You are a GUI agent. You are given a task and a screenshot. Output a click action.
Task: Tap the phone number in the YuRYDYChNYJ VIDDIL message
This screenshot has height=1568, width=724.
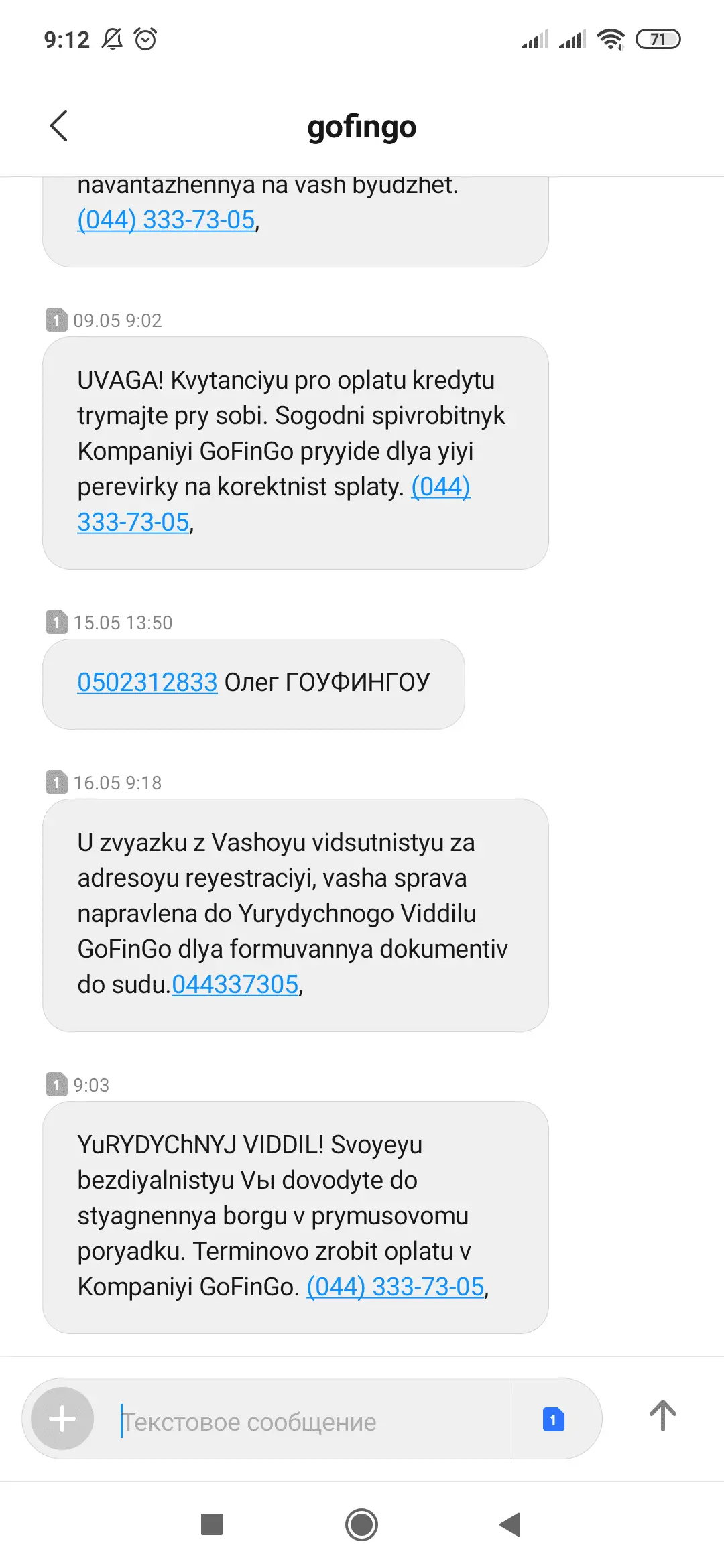[x=396, y=1287]
